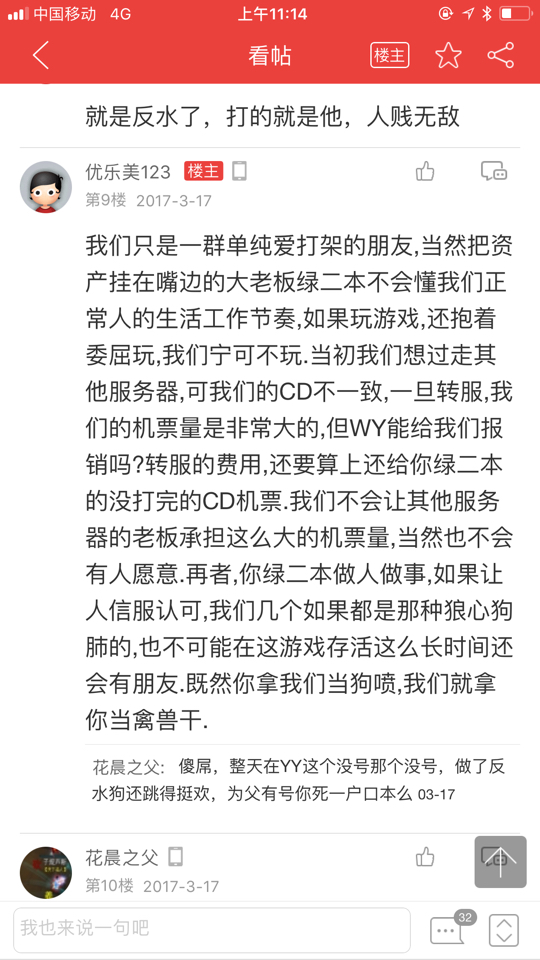Share this thread
The height and width of the screenshot is (960, 540).
point(501,56)
